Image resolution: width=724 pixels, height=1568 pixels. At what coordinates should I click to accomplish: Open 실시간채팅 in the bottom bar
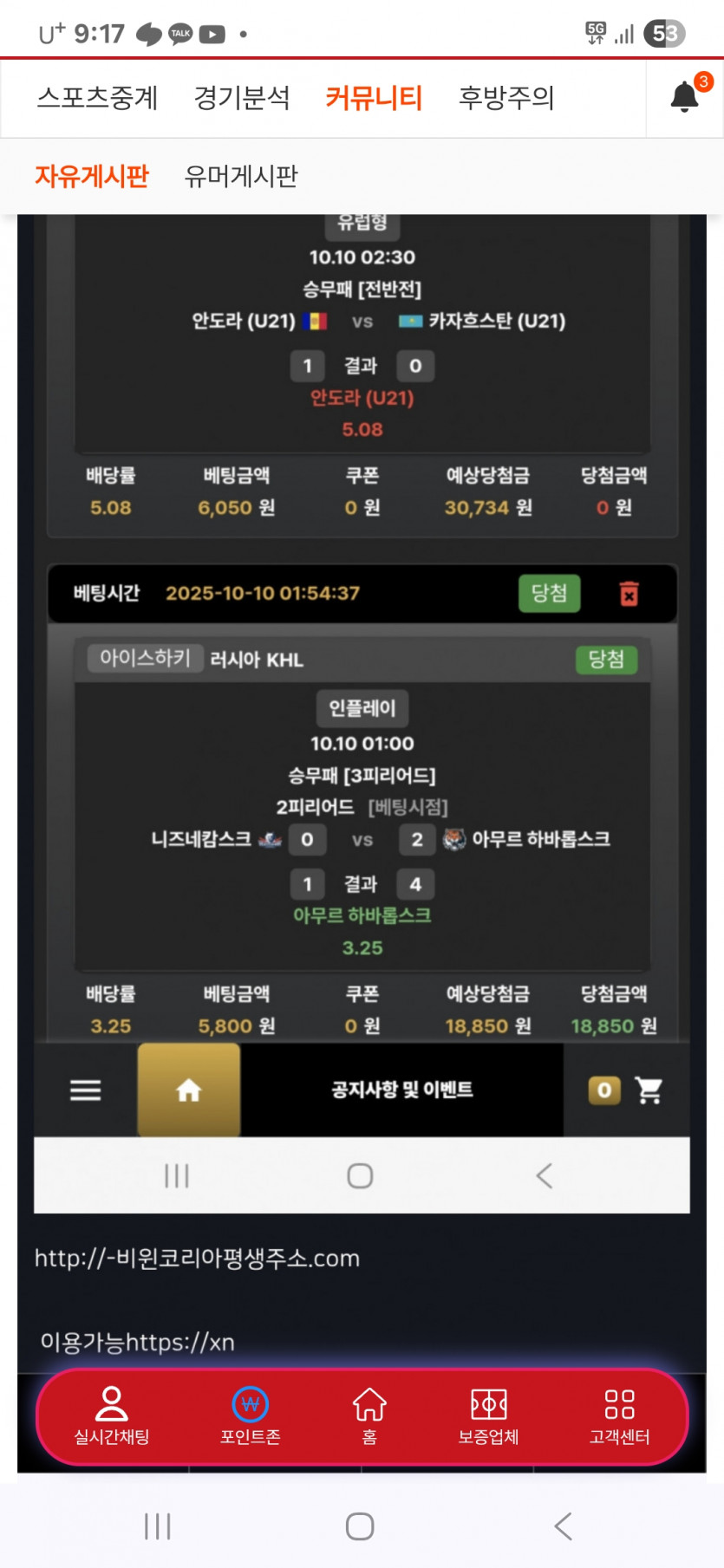click(x=112, y=1415)
